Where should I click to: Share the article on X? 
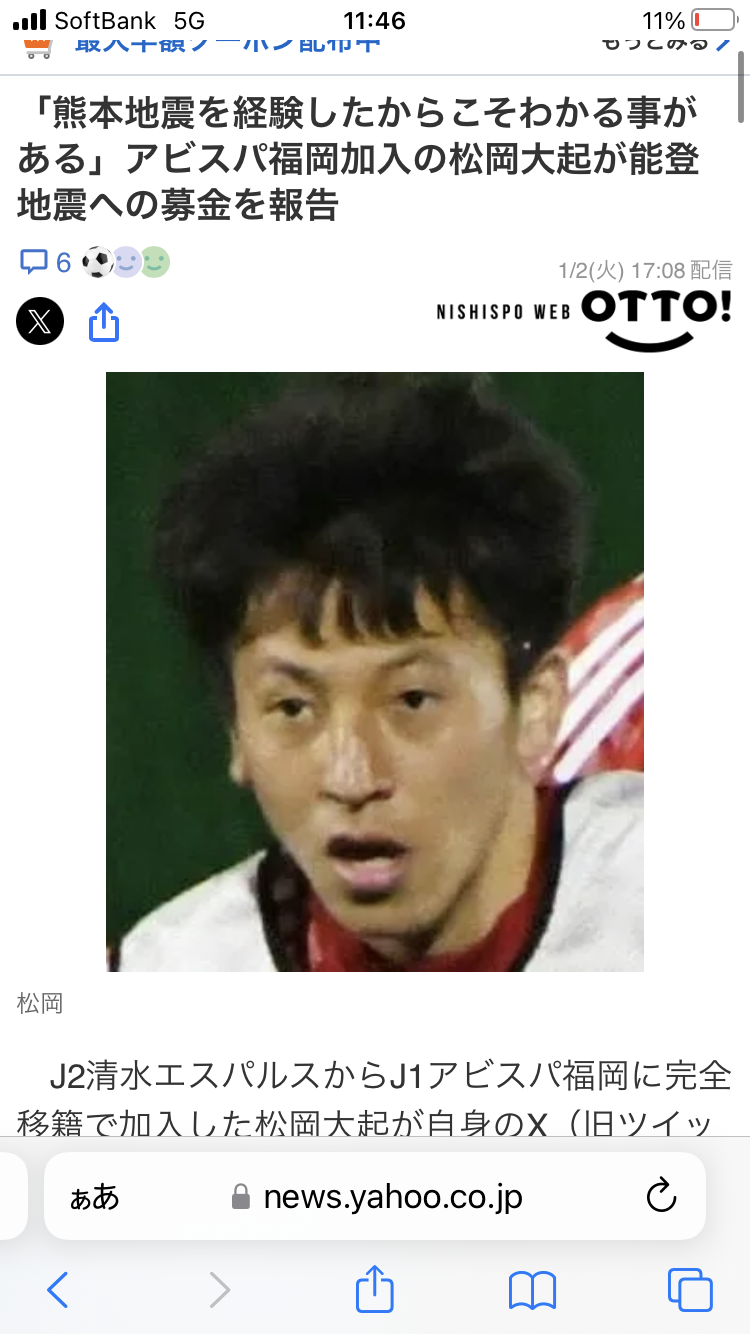click(x=40, y=321)
